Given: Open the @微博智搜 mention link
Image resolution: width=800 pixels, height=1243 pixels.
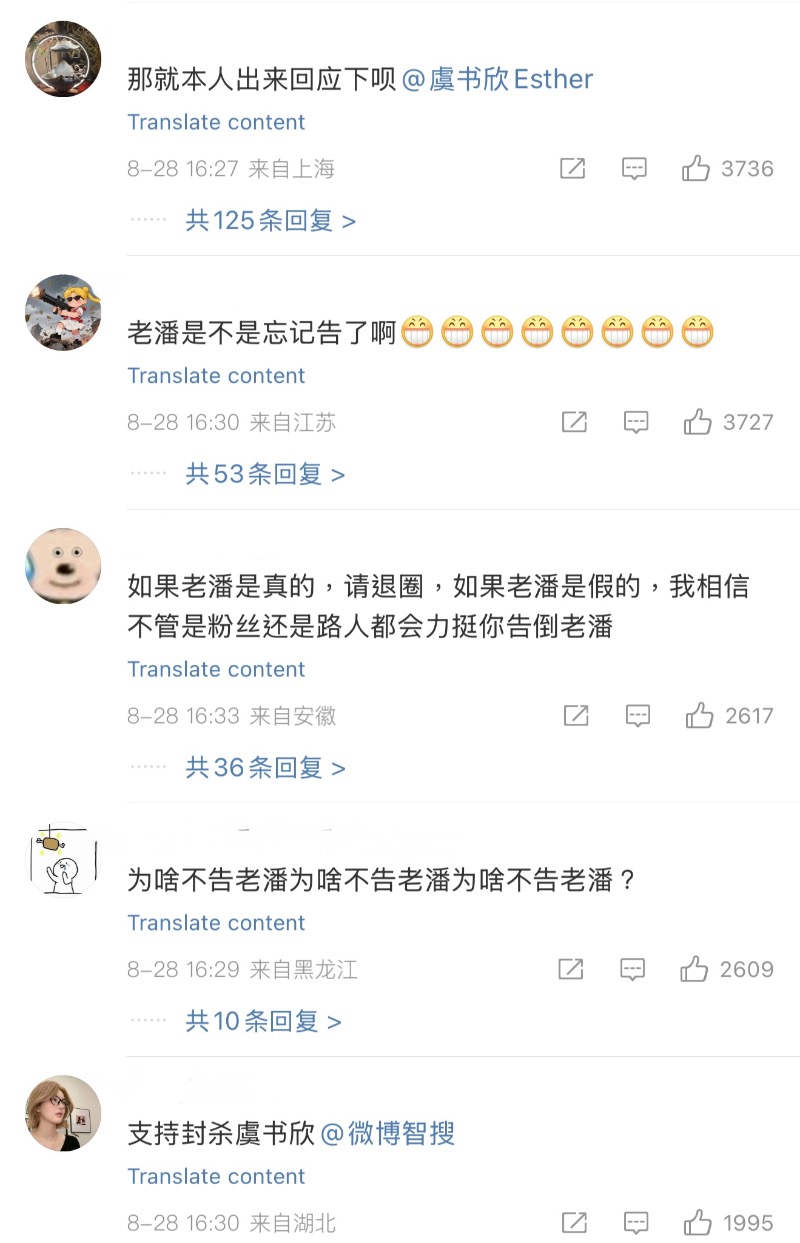Looking at the screenshot, I should click(x=388, y=1134).
